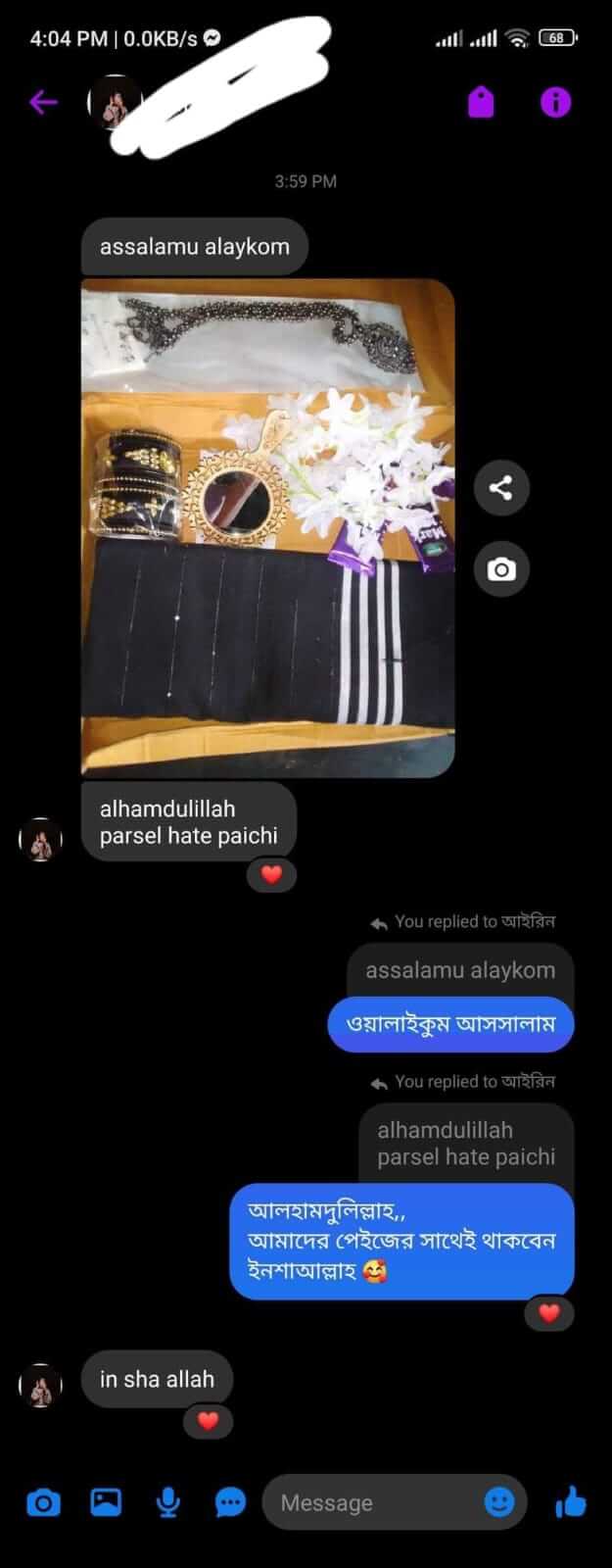Viewport: 612px width, 1568px height.
Task: Open the shared parcel photo
Action: coord(267,527)
